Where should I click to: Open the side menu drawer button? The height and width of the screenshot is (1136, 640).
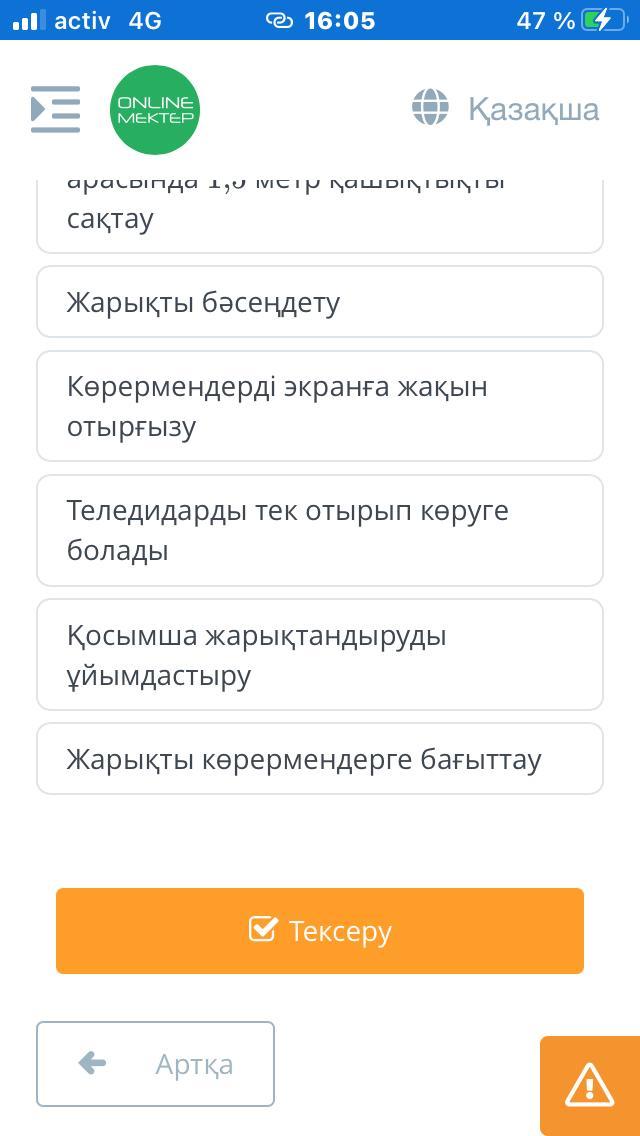(x=55, y=109)
